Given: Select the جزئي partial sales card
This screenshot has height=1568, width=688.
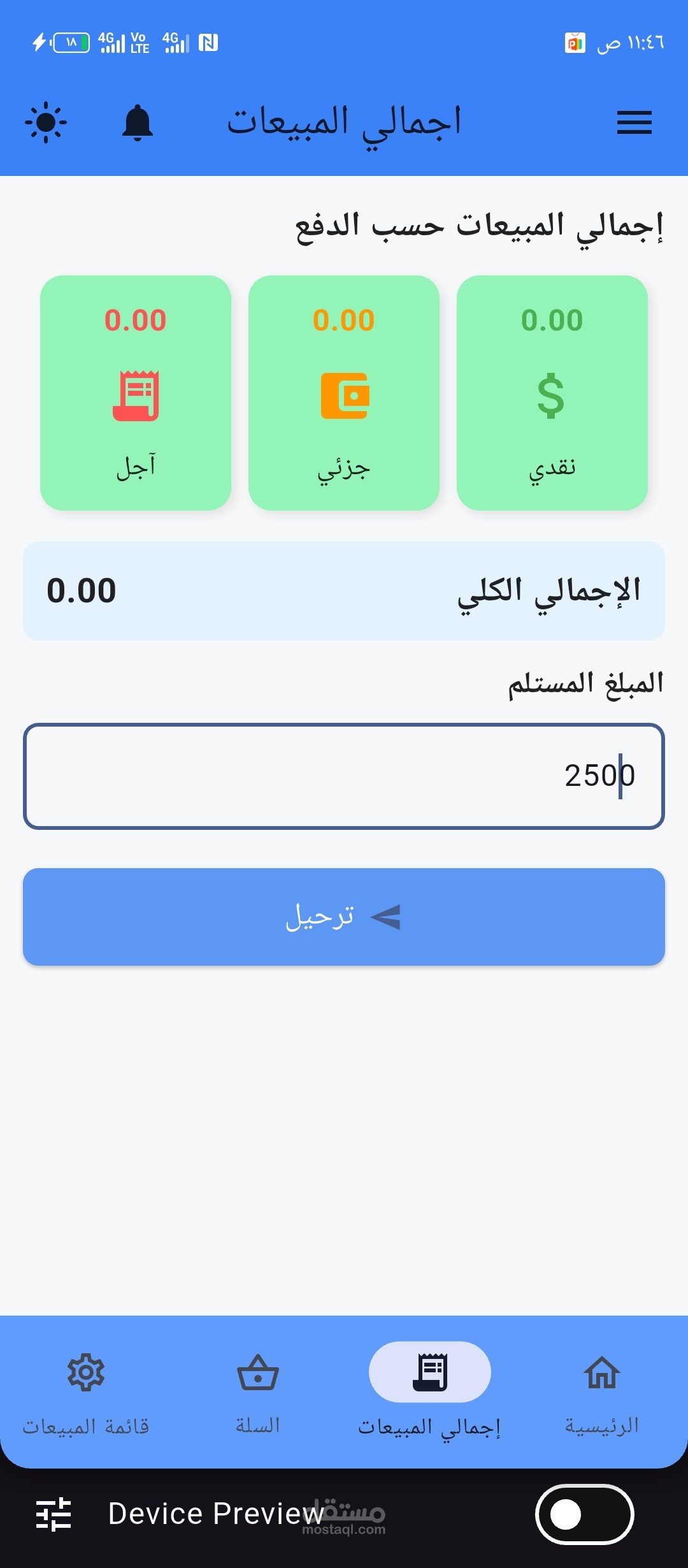Looking at the screenshot, I should (x=344, y=393).
